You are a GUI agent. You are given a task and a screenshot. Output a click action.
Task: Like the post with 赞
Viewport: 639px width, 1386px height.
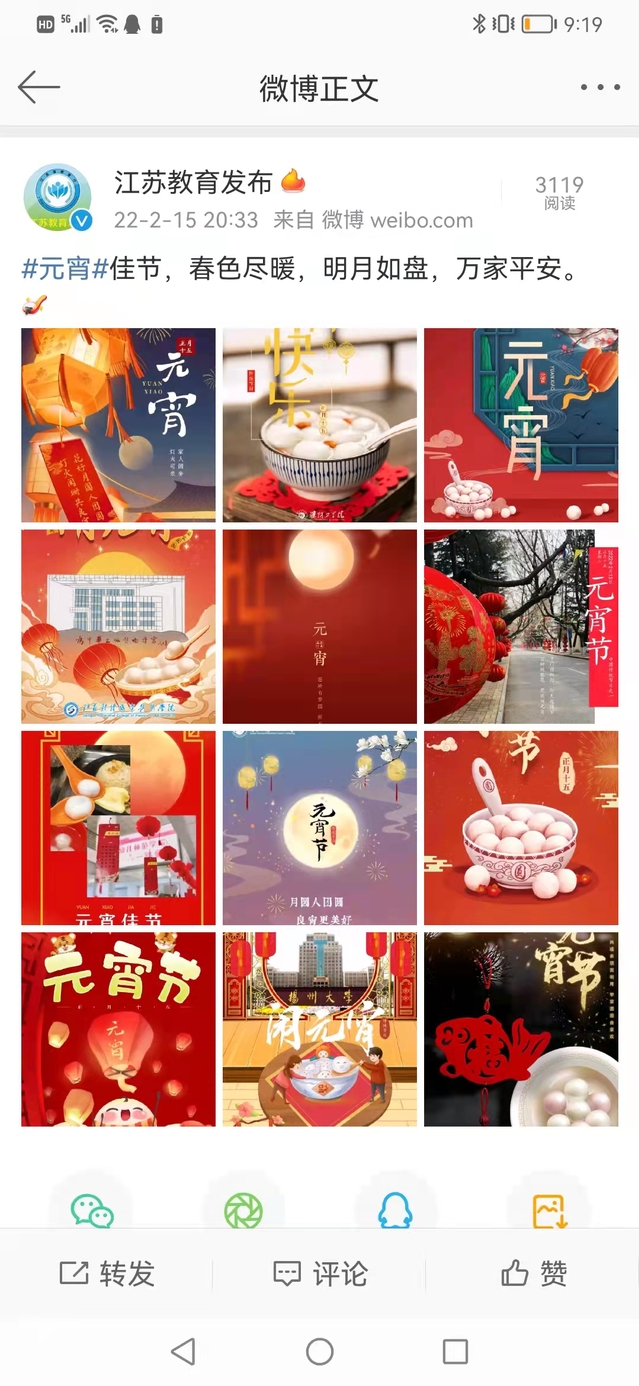click(534, 1273)
